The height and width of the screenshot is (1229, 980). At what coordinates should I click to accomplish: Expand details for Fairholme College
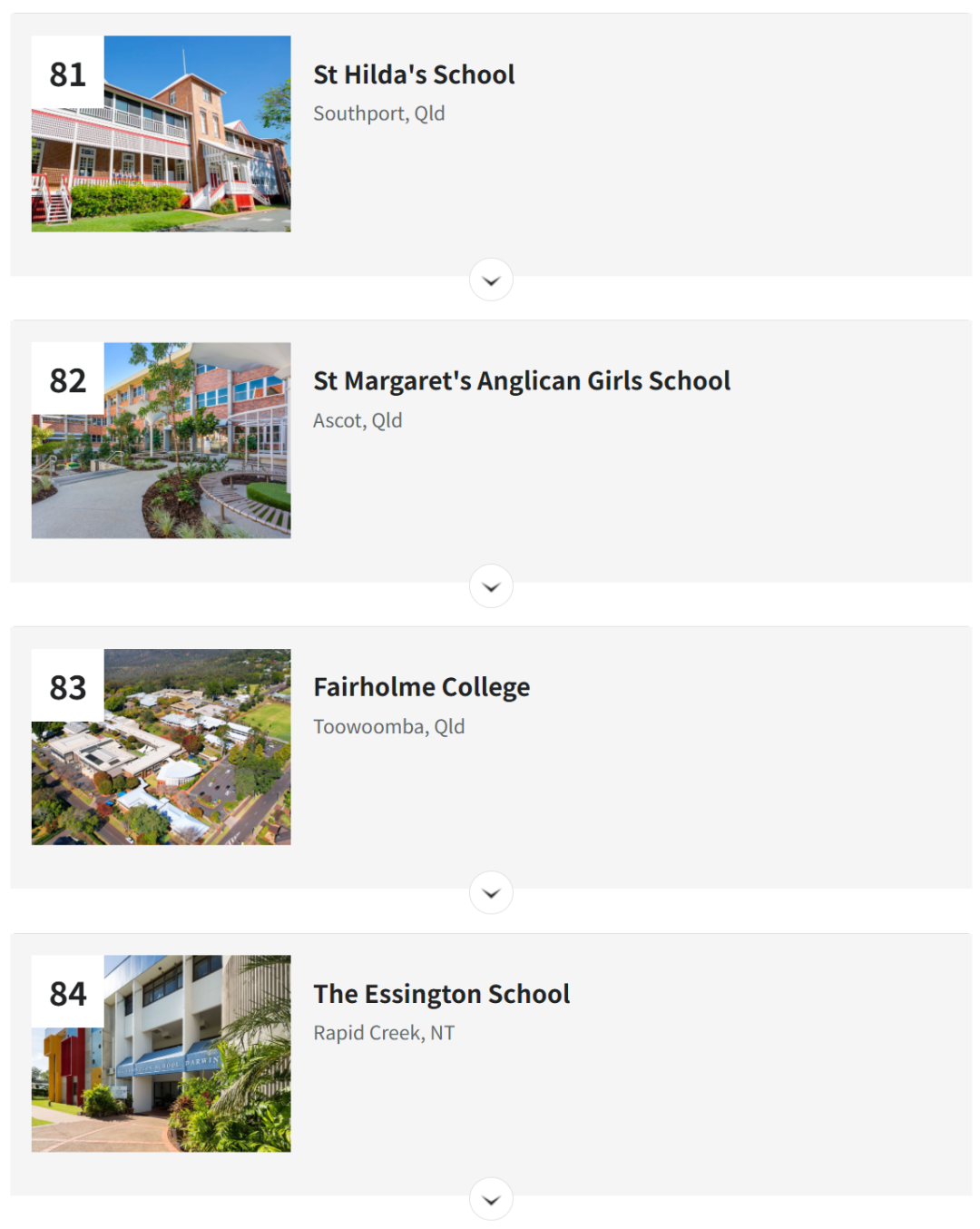coord(491,893)
